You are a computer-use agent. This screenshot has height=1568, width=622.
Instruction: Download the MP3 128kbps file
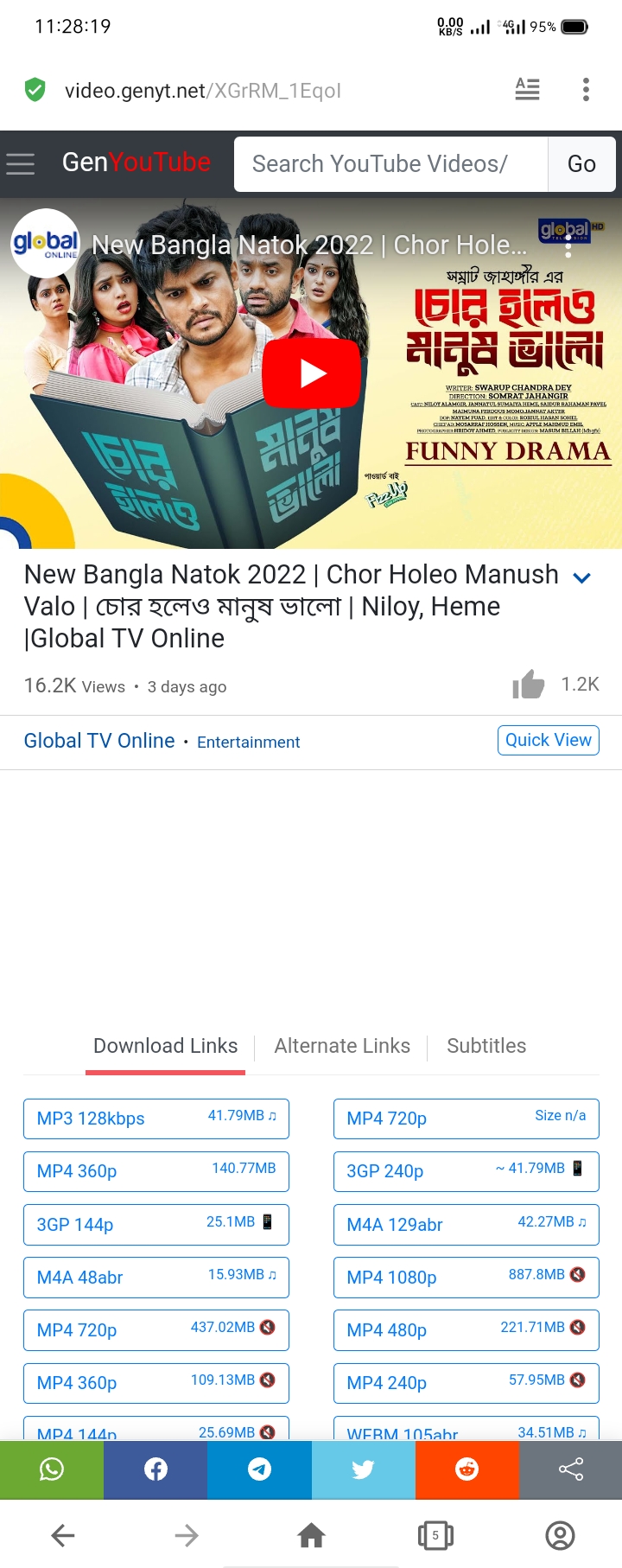(156, 1119)
